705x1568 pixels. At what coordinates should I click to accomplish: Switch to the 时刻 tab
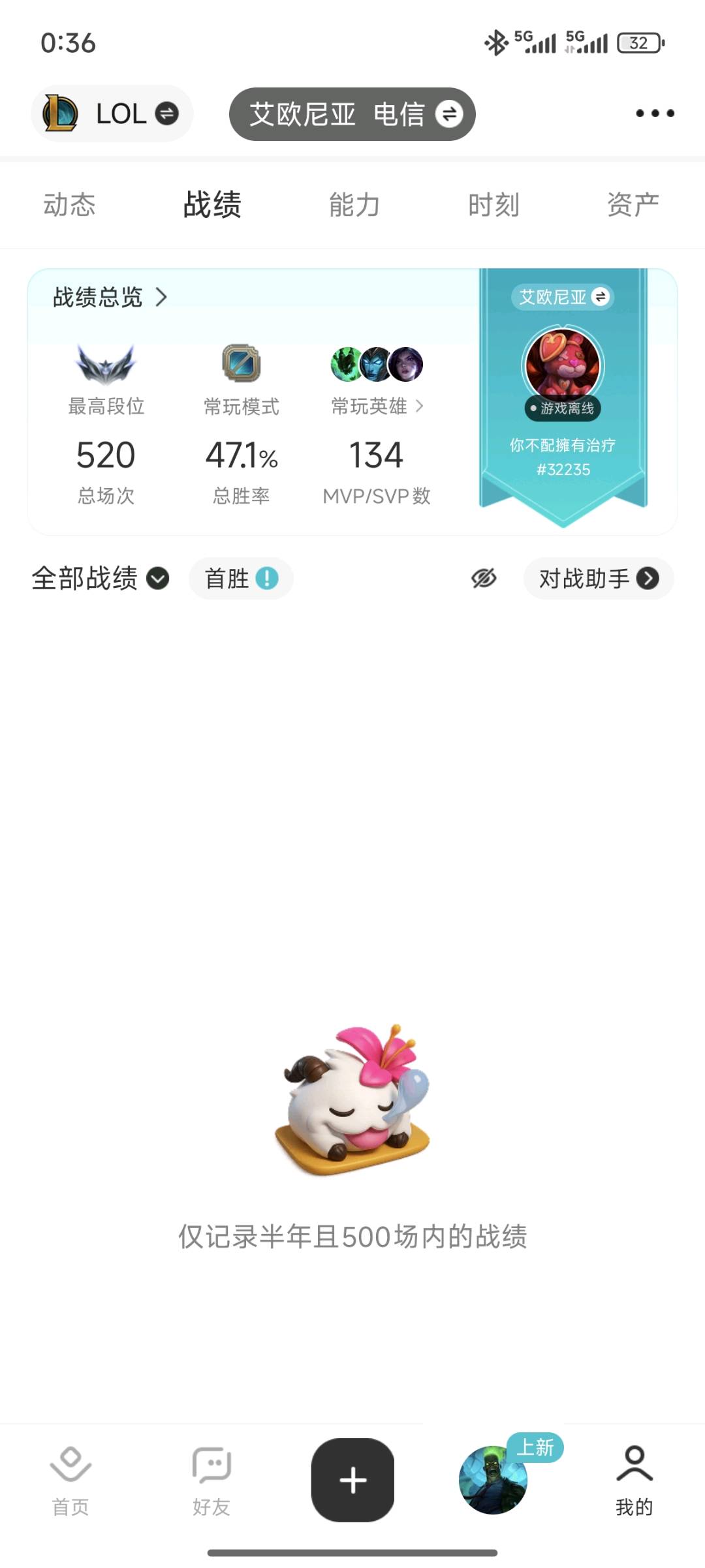coord(493,205)
